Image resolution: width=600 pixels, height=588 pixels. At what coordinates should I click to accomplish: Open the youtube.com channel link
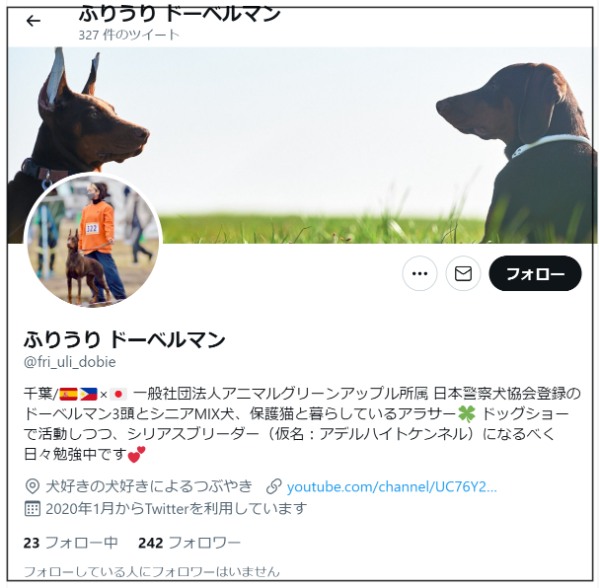(x=391, y=487)
